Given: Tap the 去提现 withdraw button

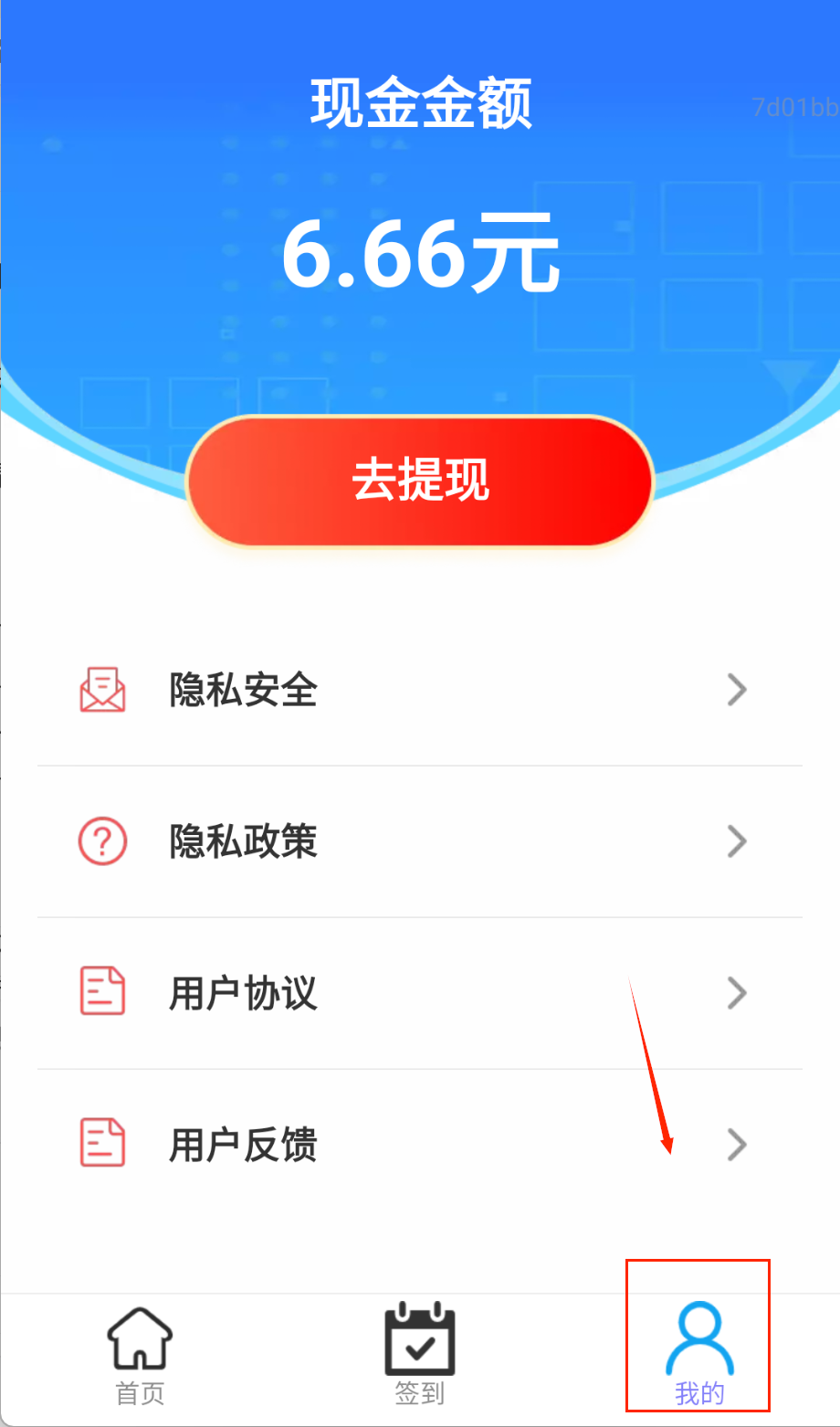Looking at the screenshot, I should (x=420, y=481).
